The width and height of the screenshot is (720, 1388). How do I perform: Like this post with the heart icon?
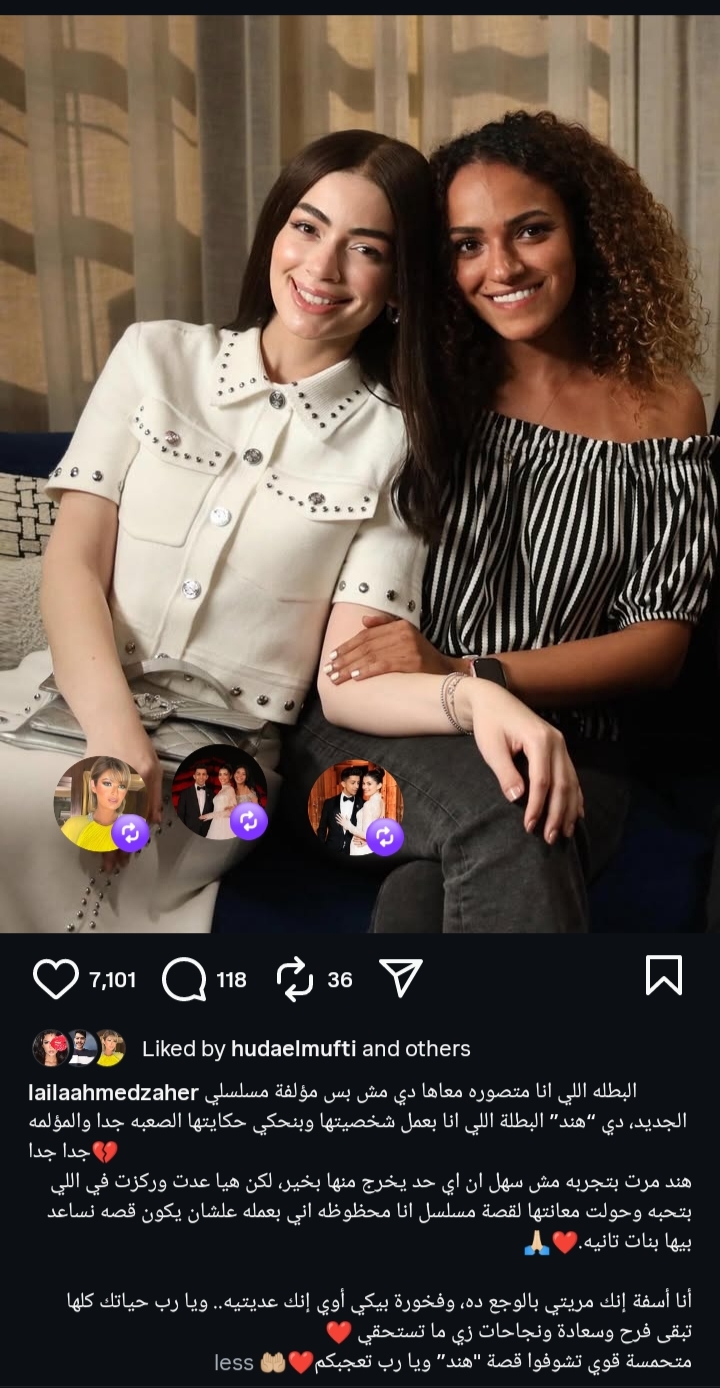pyautogui.click(x=55, y=979)
